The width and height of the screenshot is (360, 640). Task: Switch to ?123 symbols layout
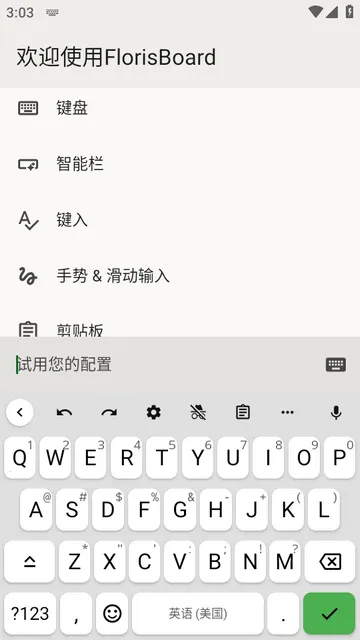click(x=30, y=613)
